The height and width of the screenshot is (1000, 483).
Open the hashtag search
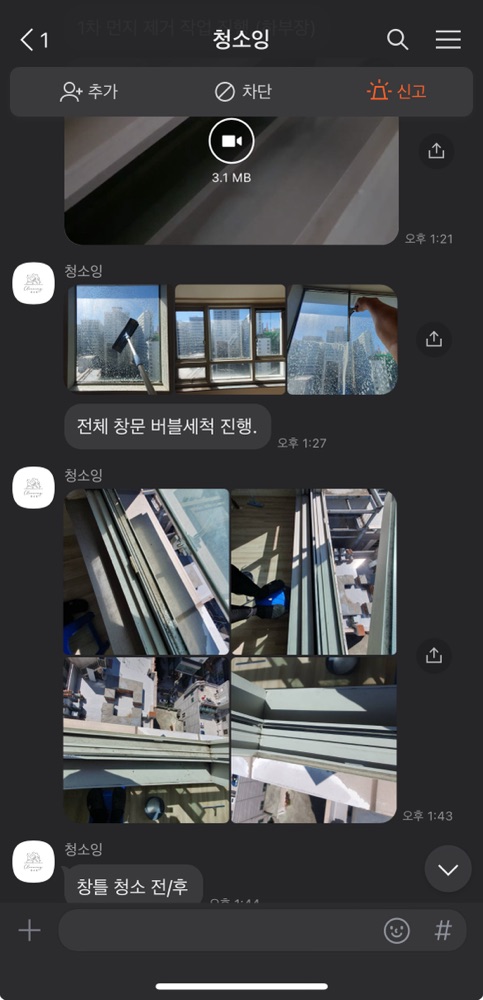coord(443,930)
